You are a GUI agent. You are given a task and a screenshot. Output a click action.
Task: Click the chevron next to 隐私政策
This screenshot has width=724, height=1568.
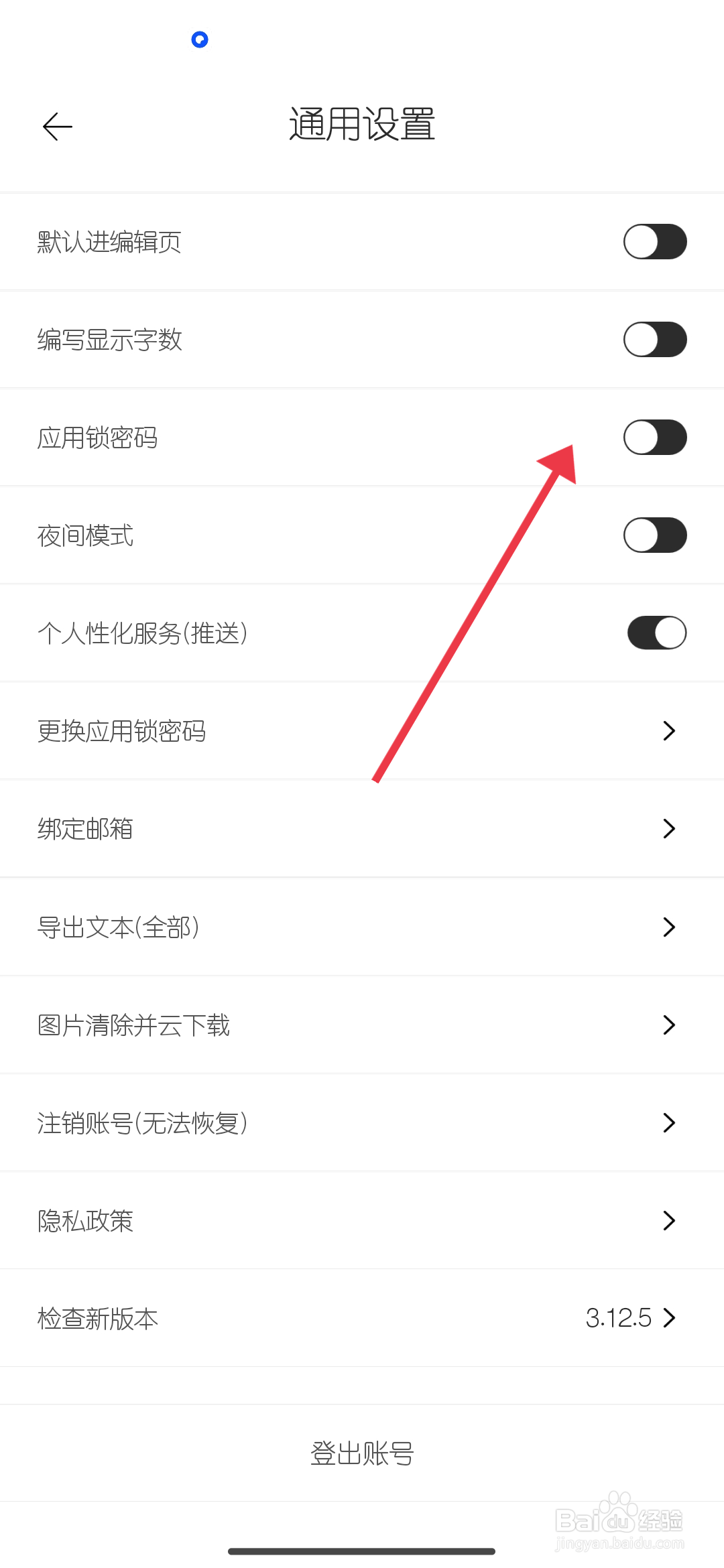[x=668, y=1220]
